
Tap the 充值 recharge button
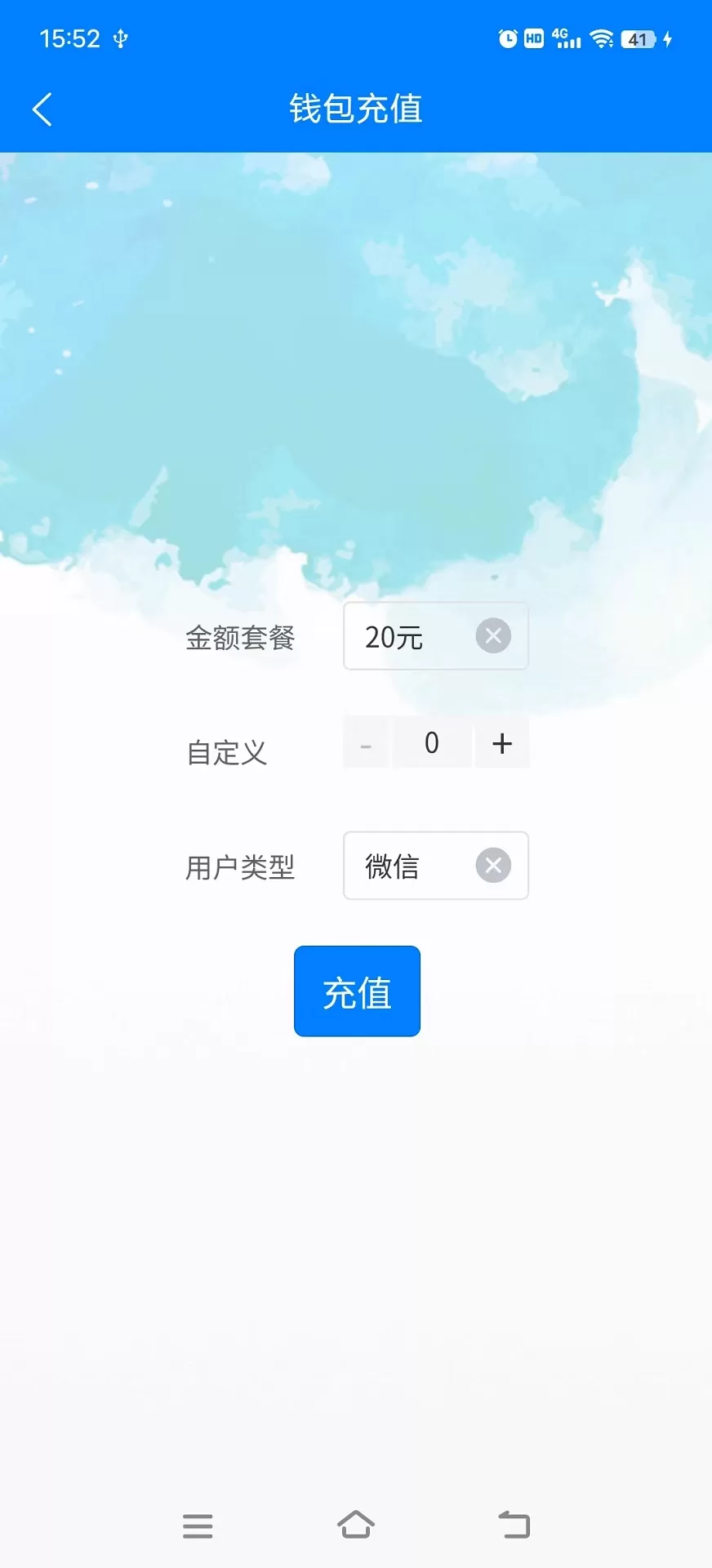(x=357, y=991)
